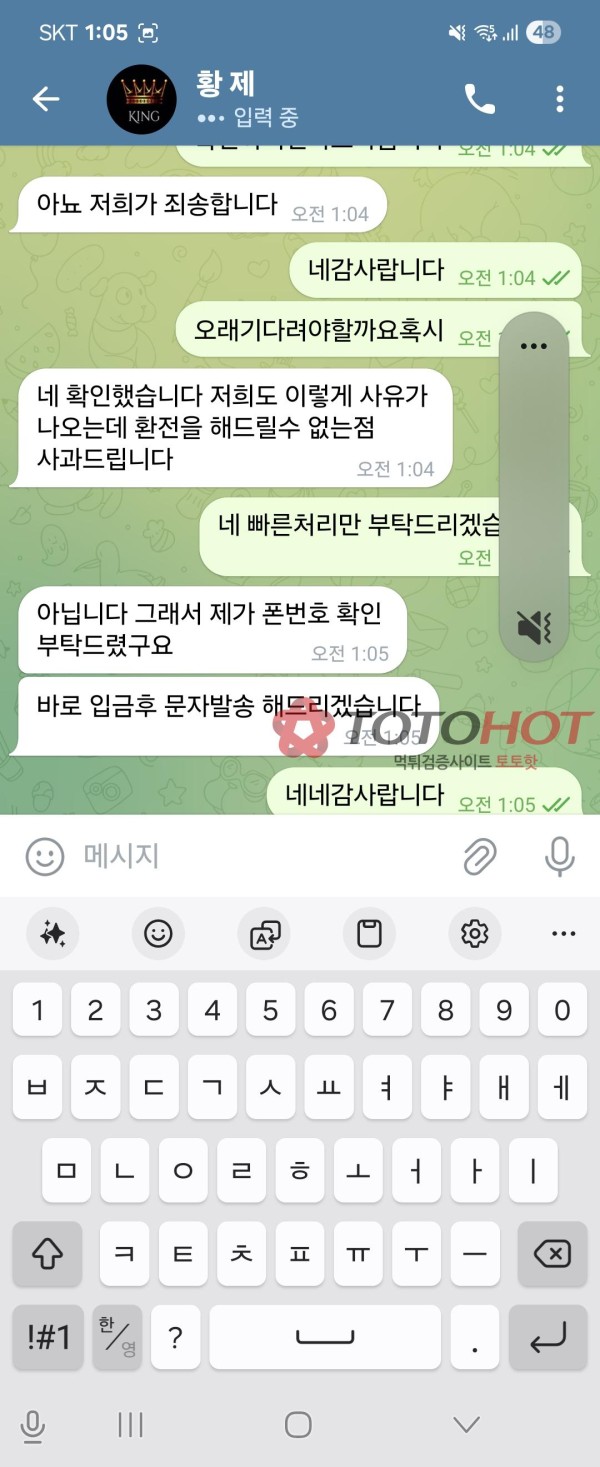Screen dimensions: 600x1467
Task: Expand the volume panel three-dot options
Action: [x=534, y=347]
